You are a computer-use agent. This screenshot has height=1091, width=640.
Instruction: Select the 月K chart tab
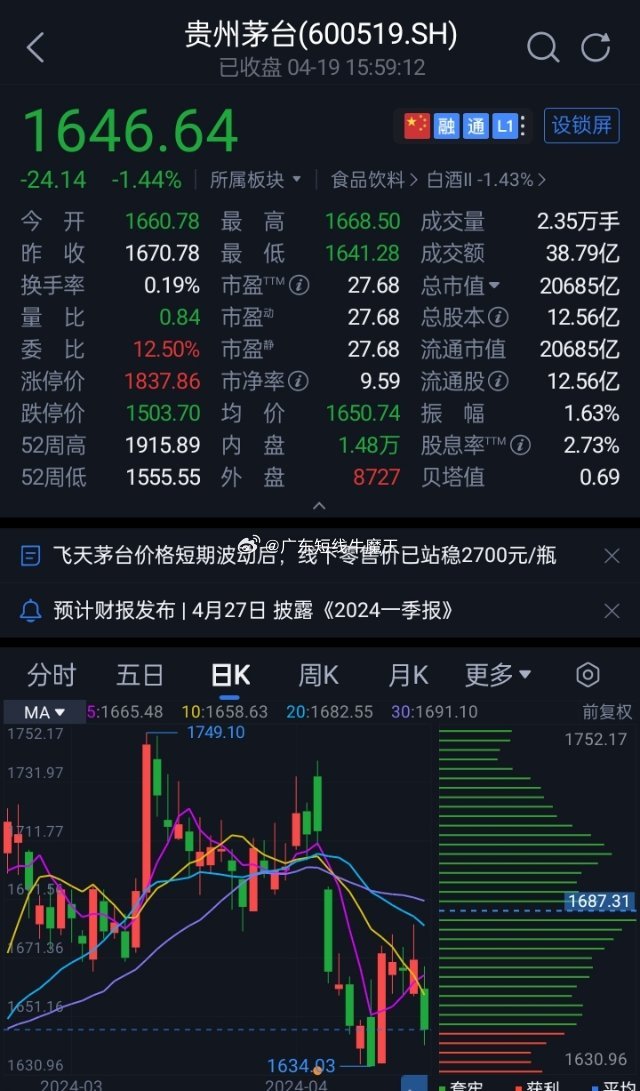click(408, 674)
